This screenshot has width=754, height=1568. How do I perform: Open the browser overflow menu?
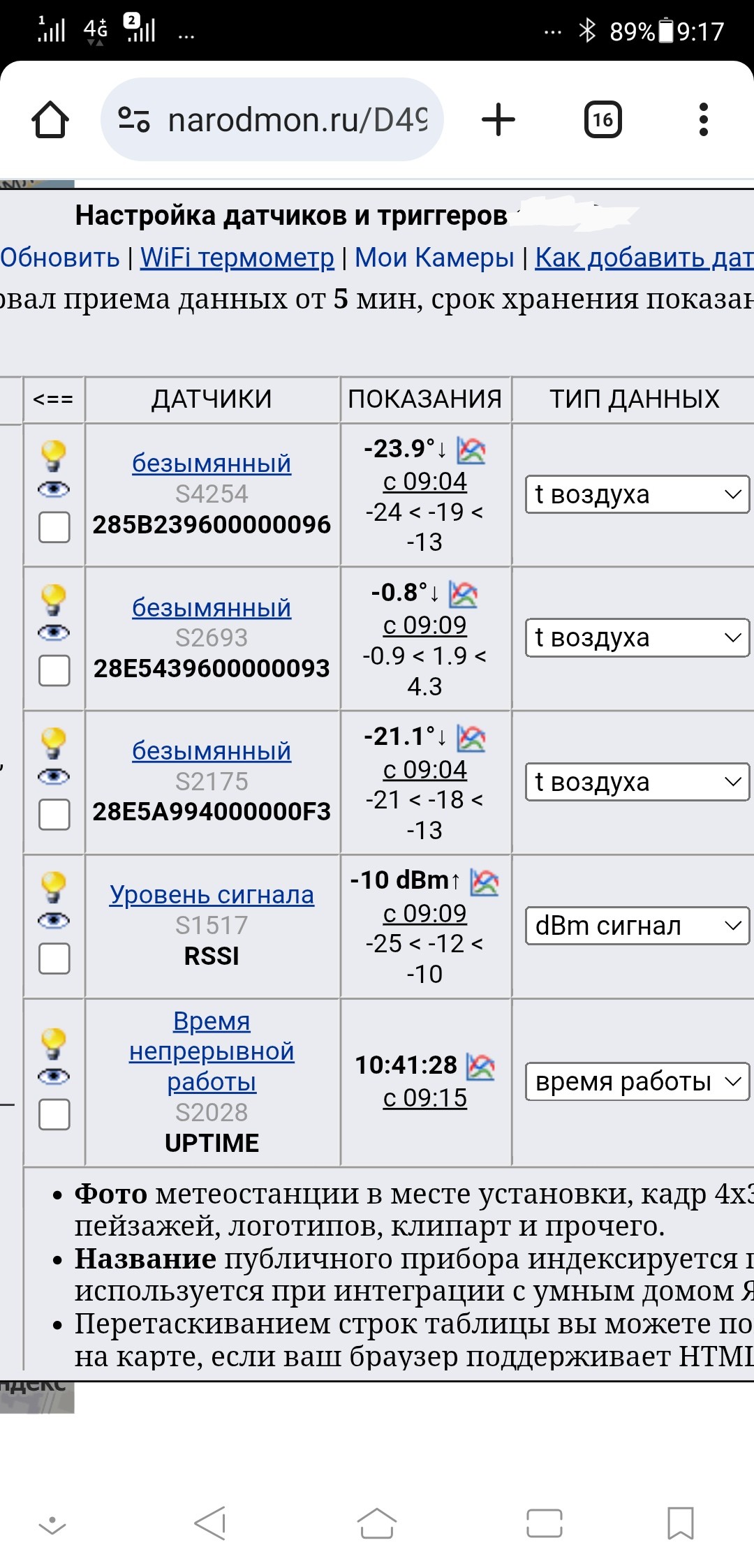703,120
